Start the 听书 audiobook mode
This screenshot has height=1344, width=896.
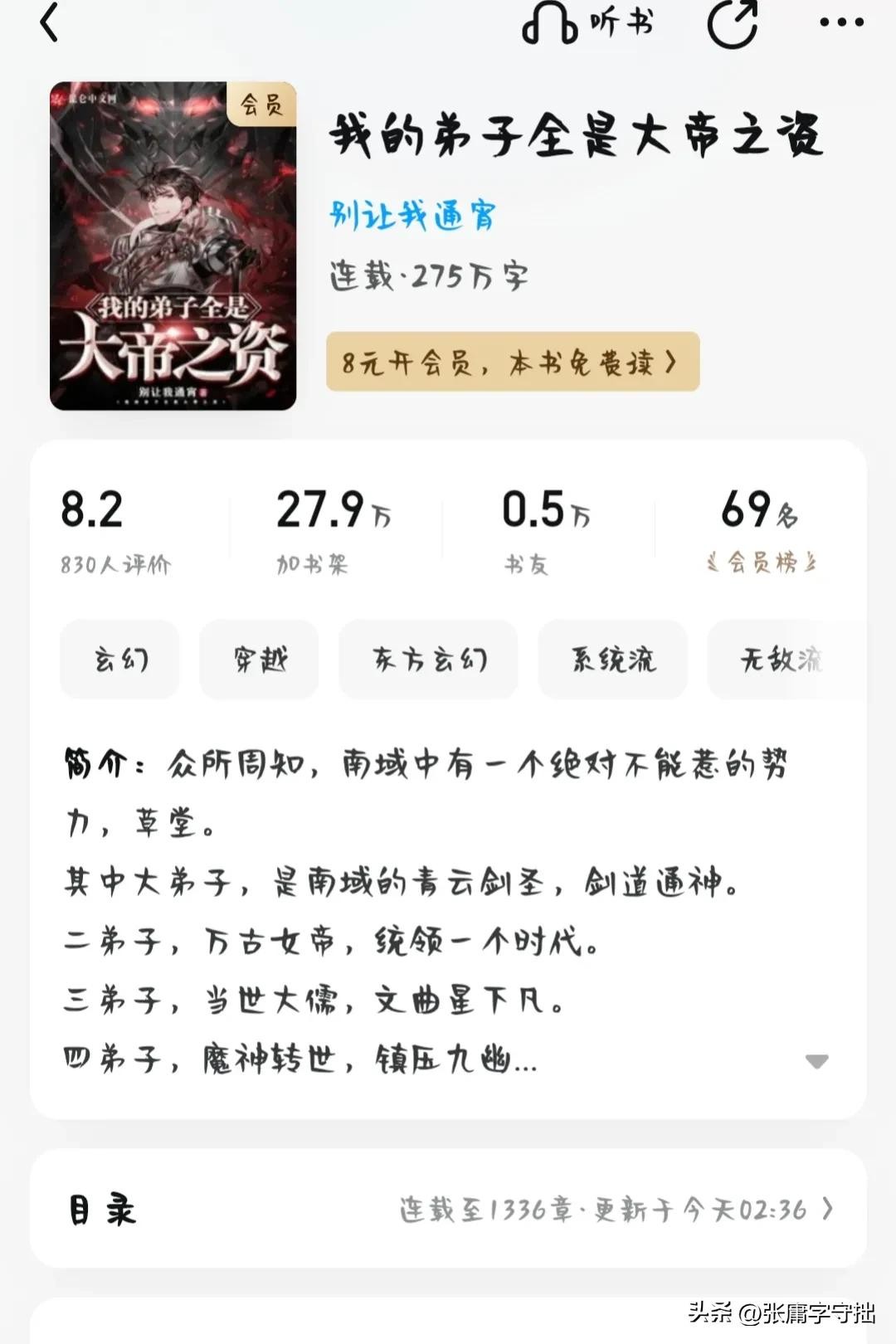[587, 23]
